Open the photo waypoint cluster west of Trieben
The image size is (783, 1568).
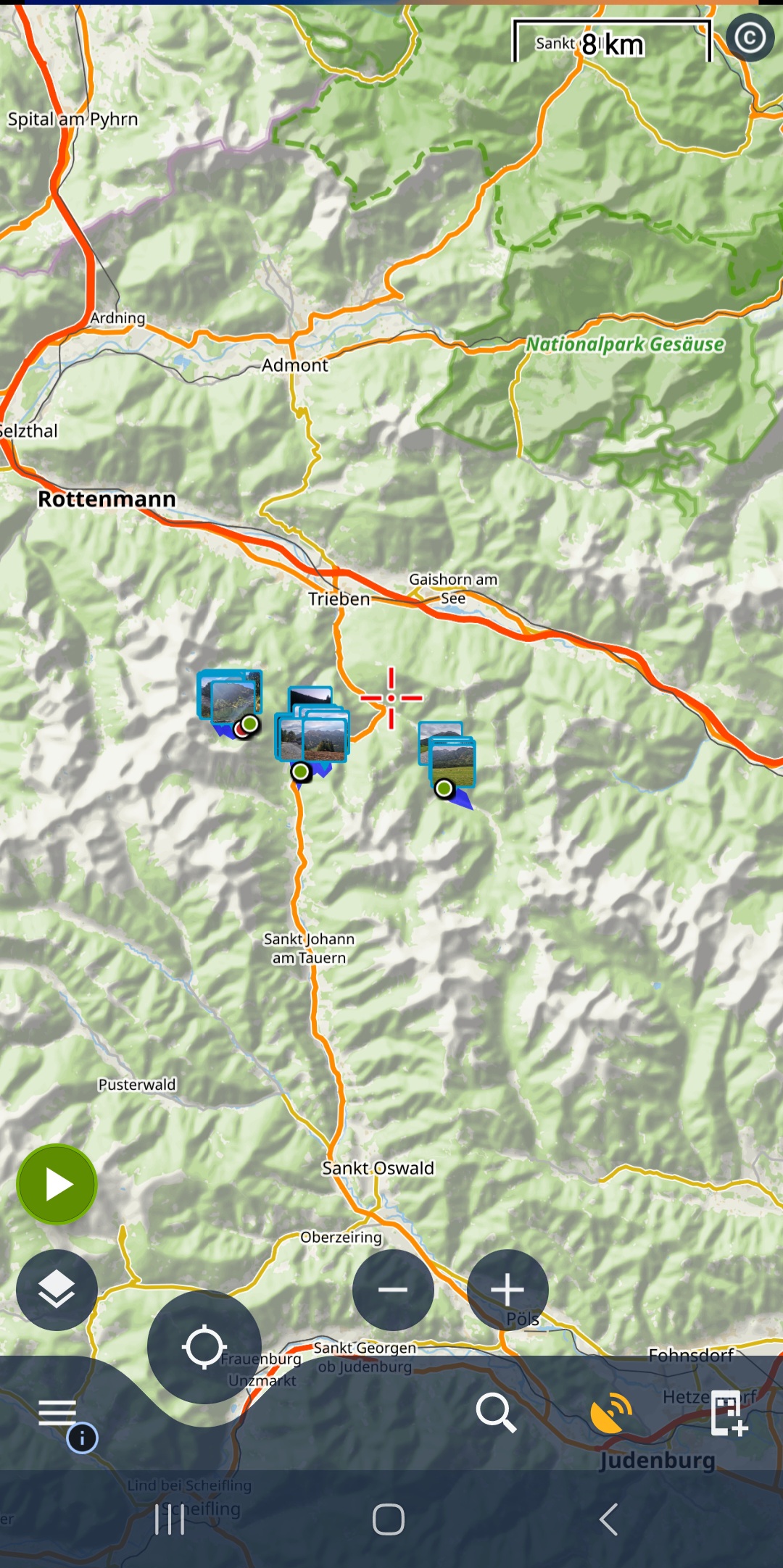(231, 698)
